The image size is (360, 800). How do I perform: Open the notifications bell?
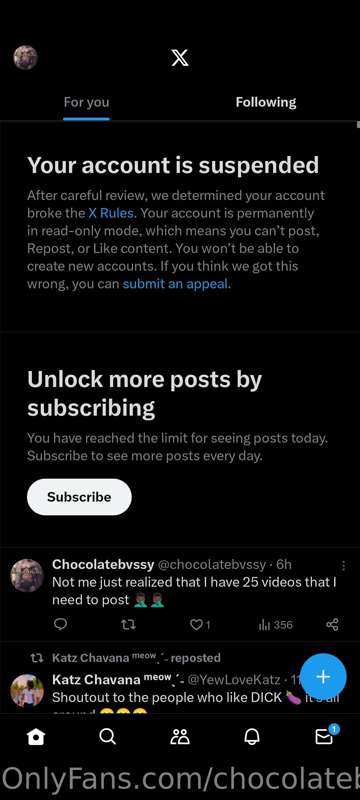click(252, 736)
